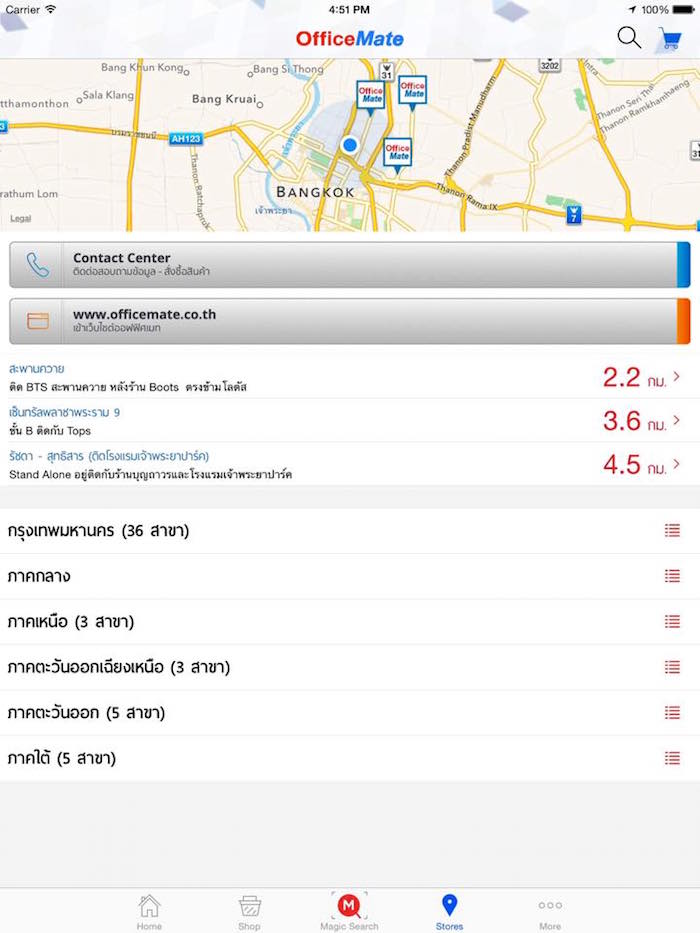Open Magic Search tab
This screenshot has height=933, width=700.
(x=349, y=911)
